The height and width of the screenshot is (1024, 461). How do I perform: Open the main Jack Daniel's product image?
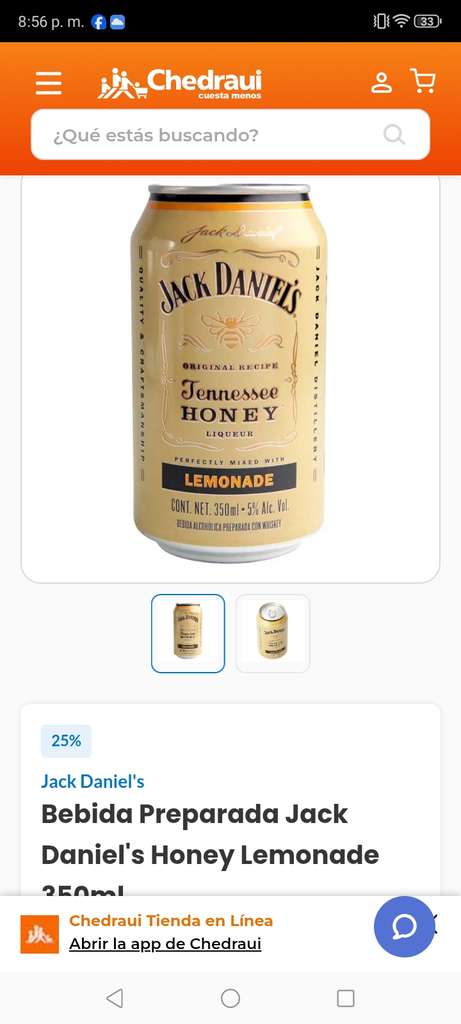point(230,374)
